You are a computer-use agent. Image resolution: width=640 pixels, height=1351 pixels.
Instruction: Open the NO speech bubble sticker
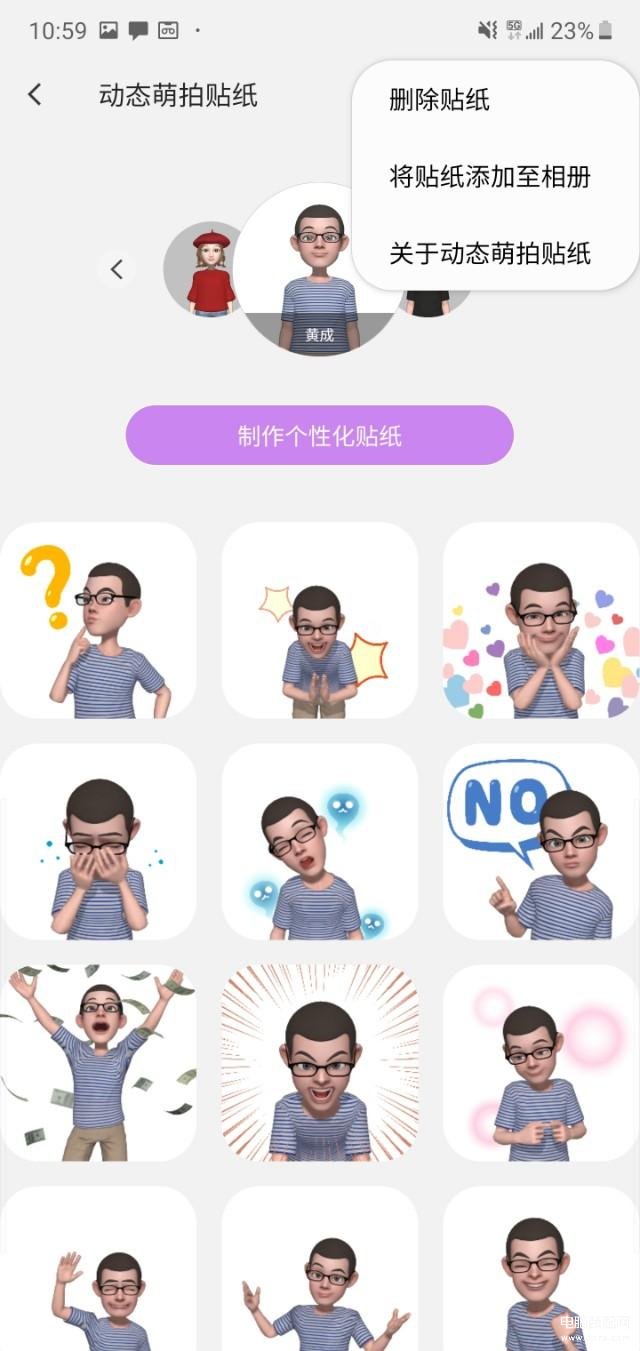point(541,841)
